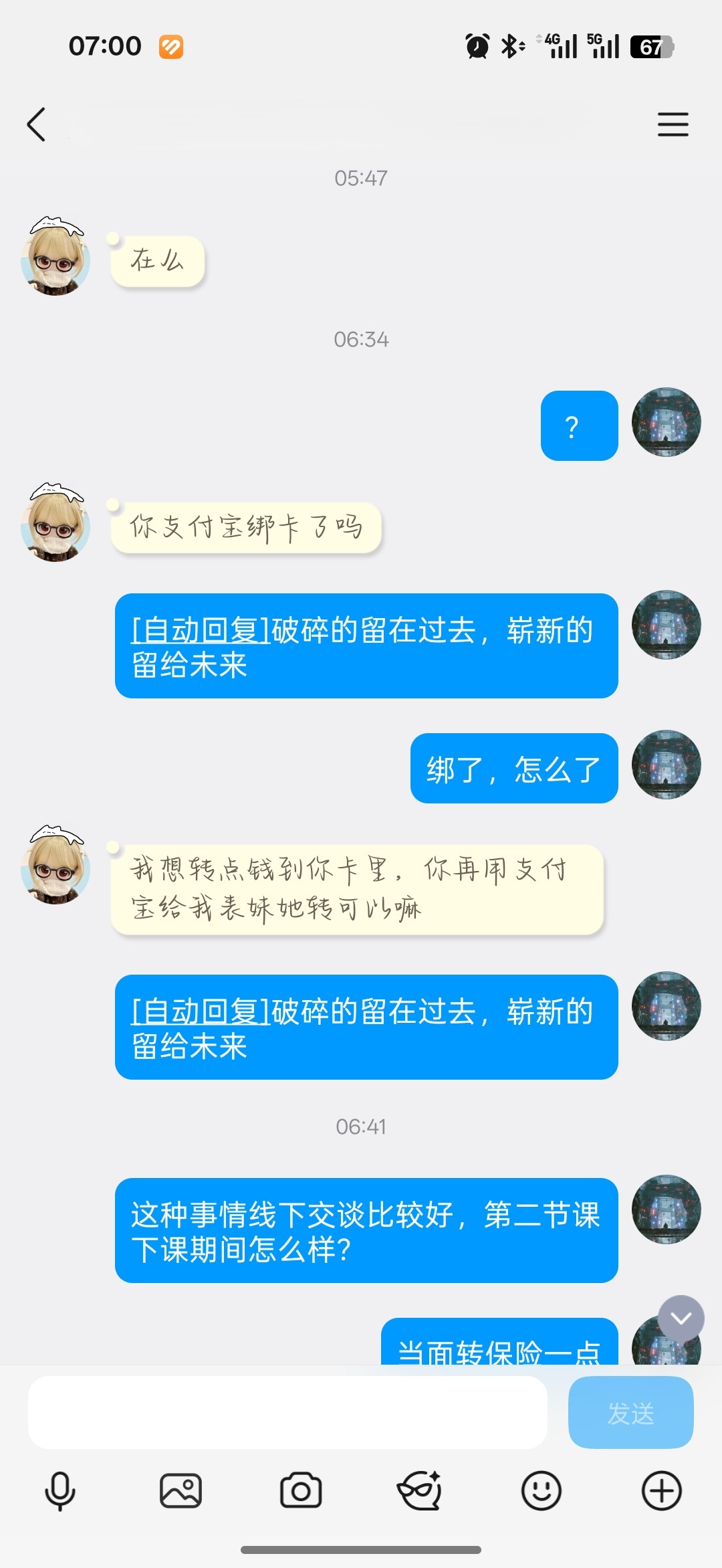The image size is (722, 1568).
Task: Open your avatar next to 绑了，怎么了
Action: pyautogui.click(x=666, y=765)
